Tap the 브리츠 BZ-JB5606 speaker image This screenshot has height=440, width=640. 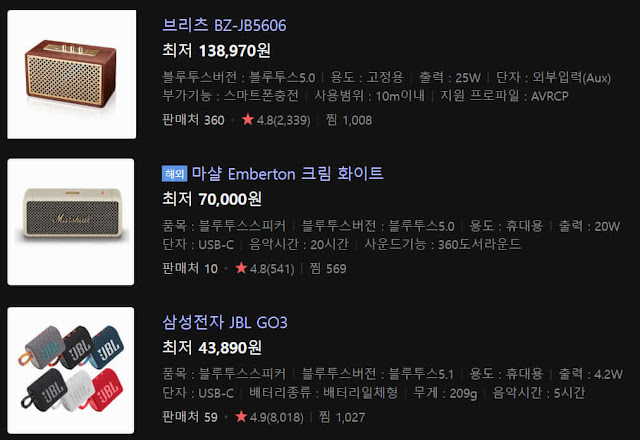(71, 74)
